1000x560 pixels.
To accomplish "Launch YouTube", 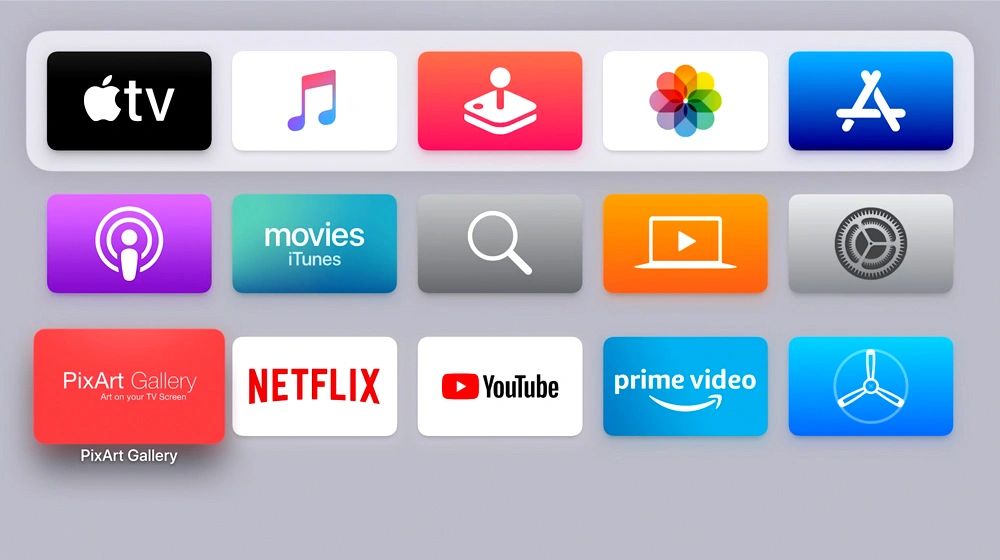I will pyautogui.click(x=500, y=386).
